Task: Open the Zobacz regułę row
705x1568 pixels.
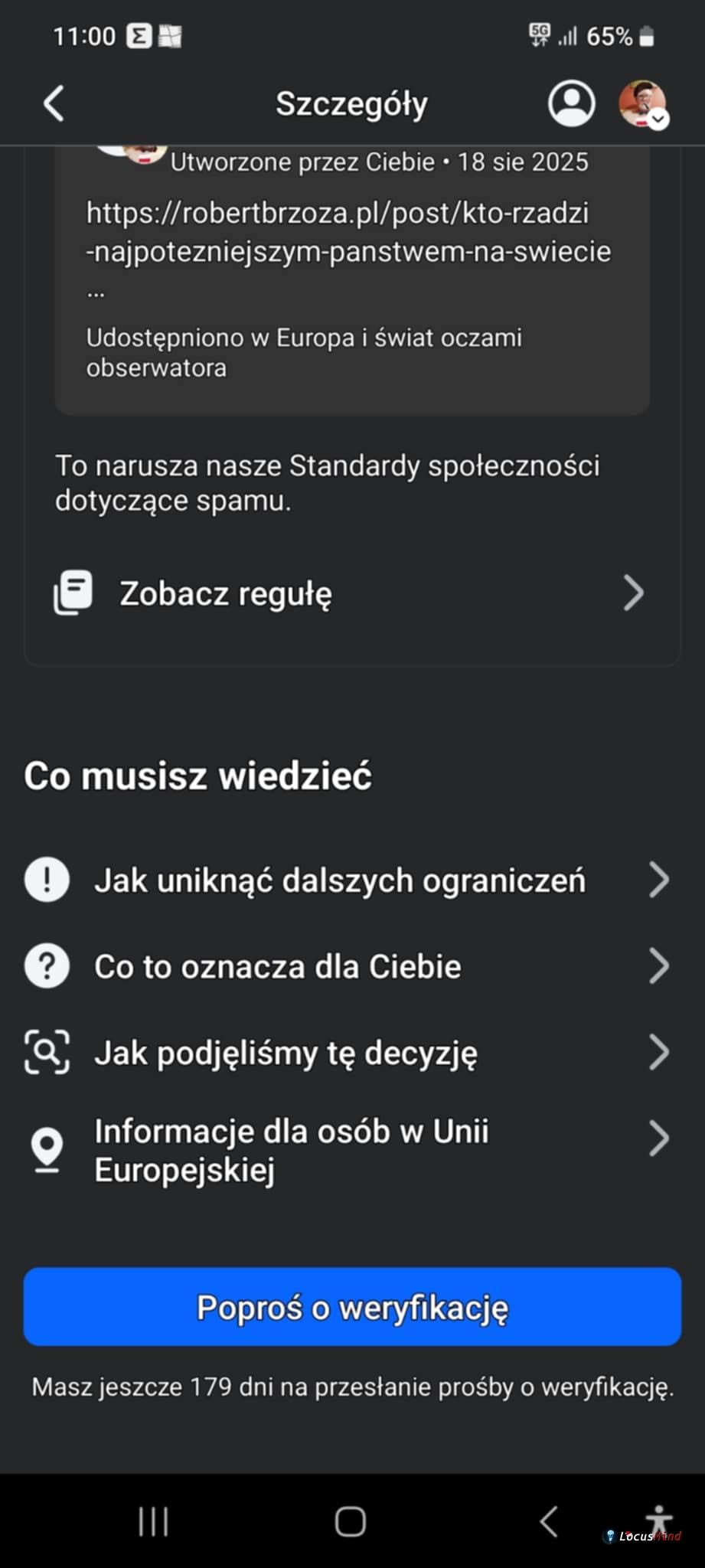Action: [x=352, y=593]
